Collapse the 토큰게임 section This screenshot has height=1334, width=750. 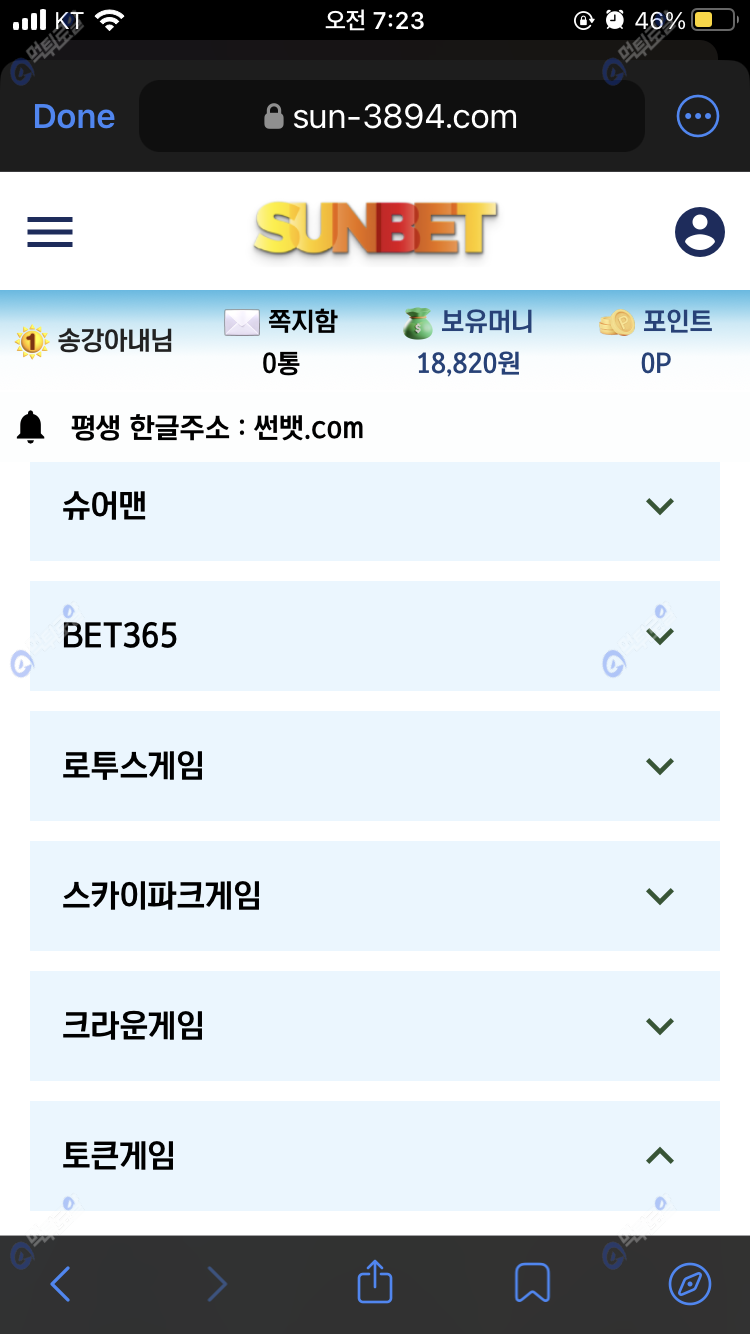click(x=374, y=1156)
